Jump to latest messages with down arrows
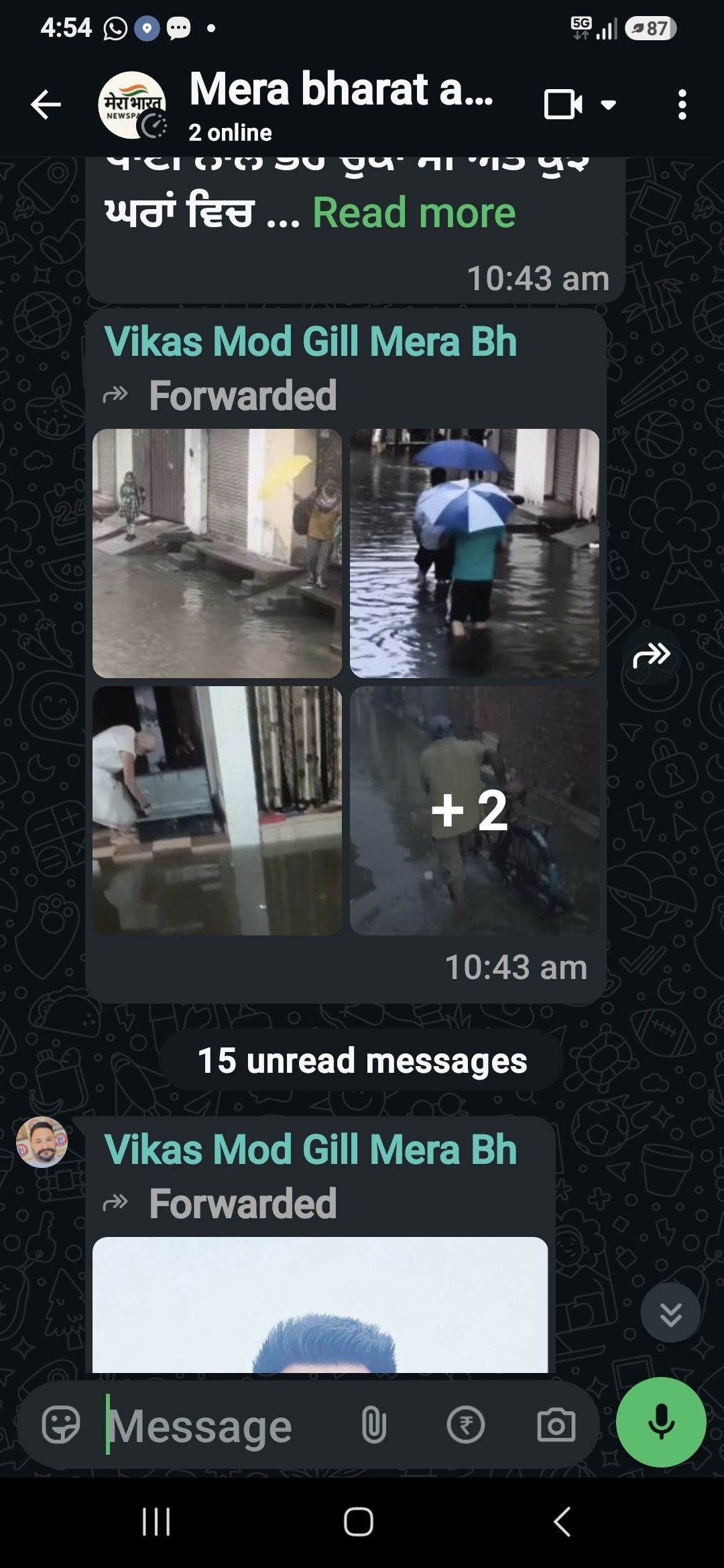The width and height of the screenshot is (724, 1568). coord(670,1313)
